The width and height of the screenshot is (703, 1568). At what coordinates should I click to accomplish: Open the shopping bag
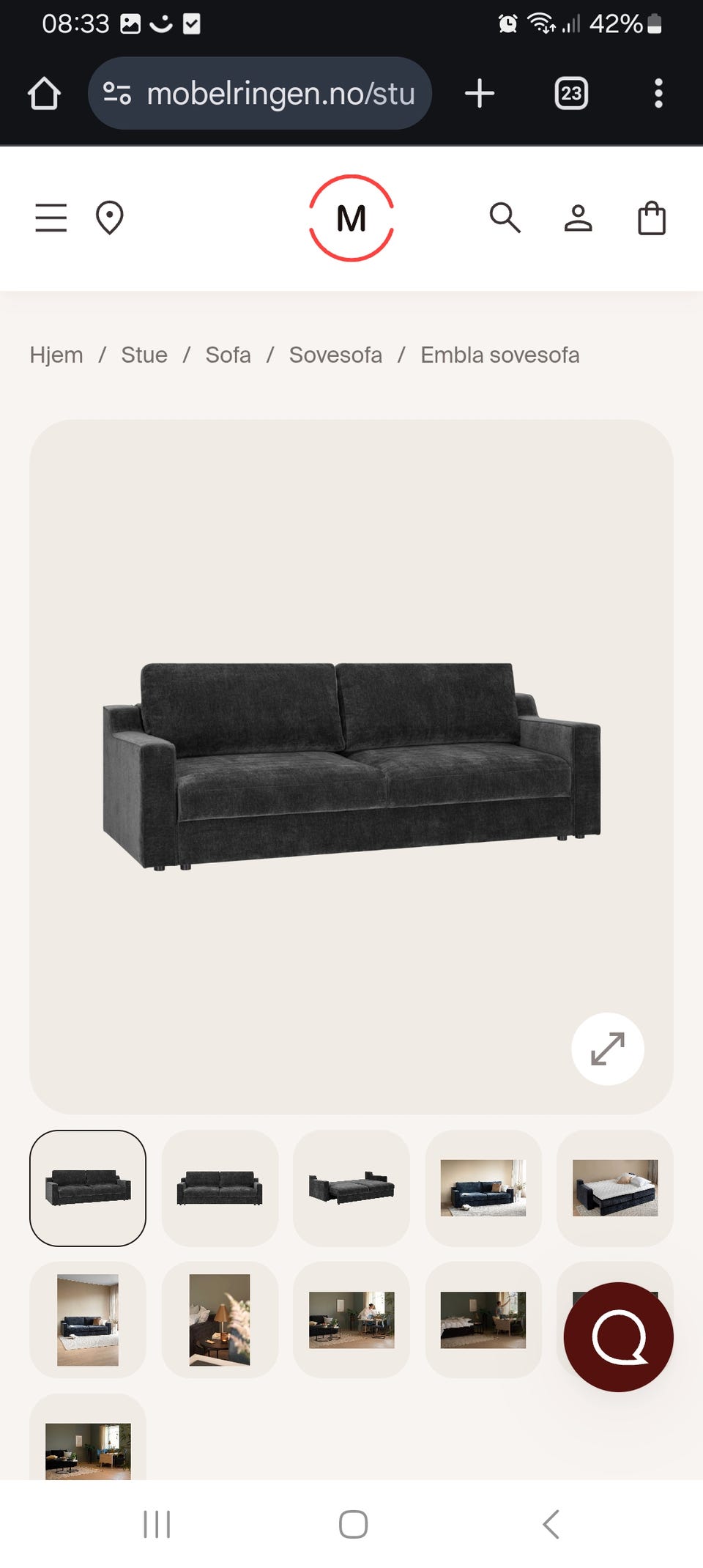[652, 218]
